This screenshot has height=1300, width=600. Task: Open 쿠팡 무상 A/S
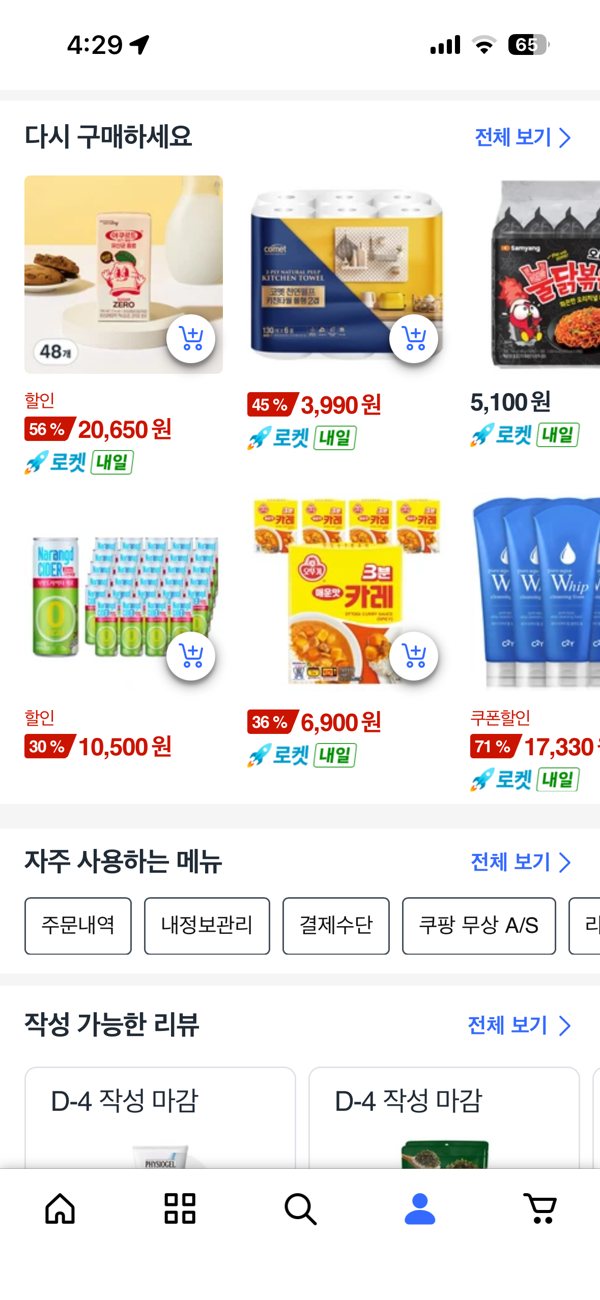pyautogui.click(x=479, y=925)
